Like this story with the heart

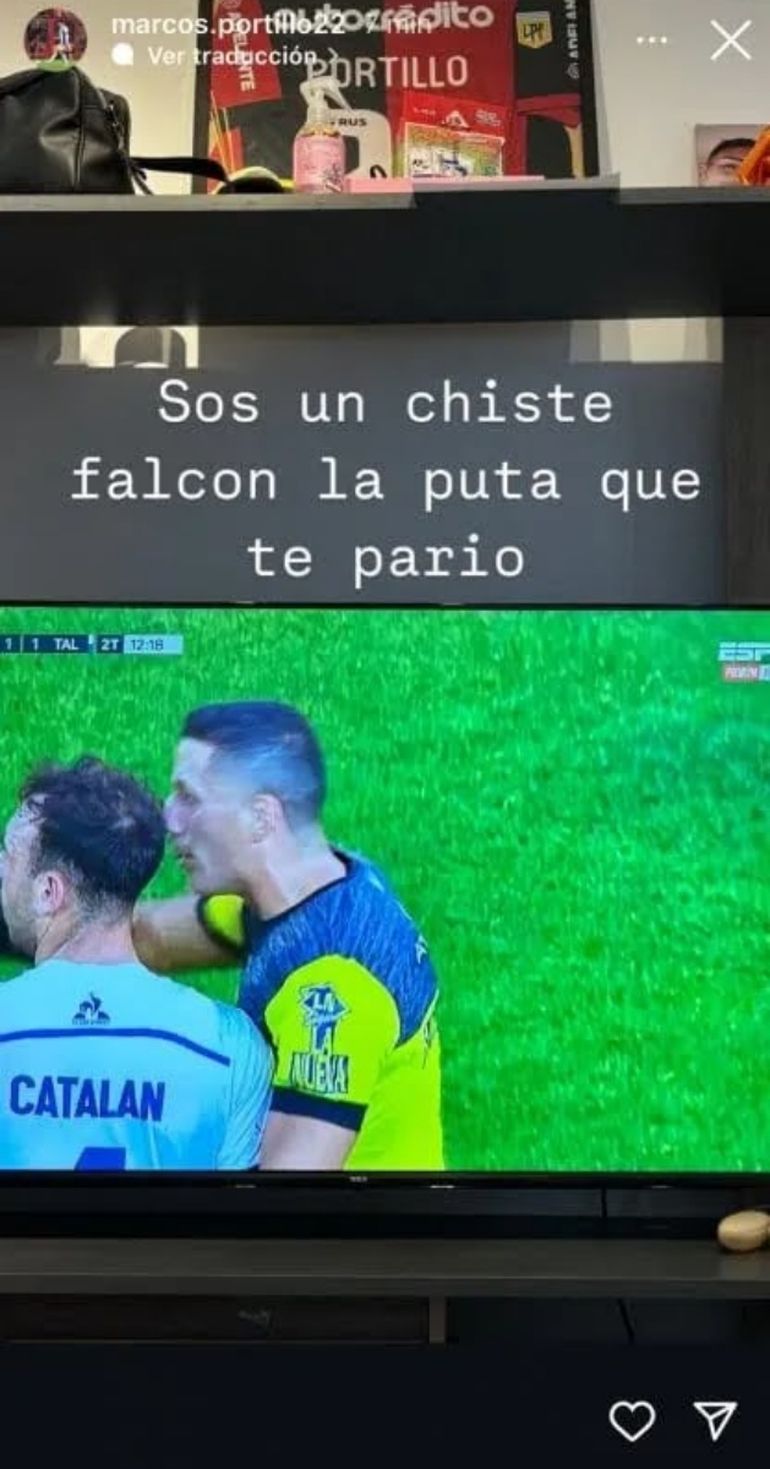[x=632, y=1420]
